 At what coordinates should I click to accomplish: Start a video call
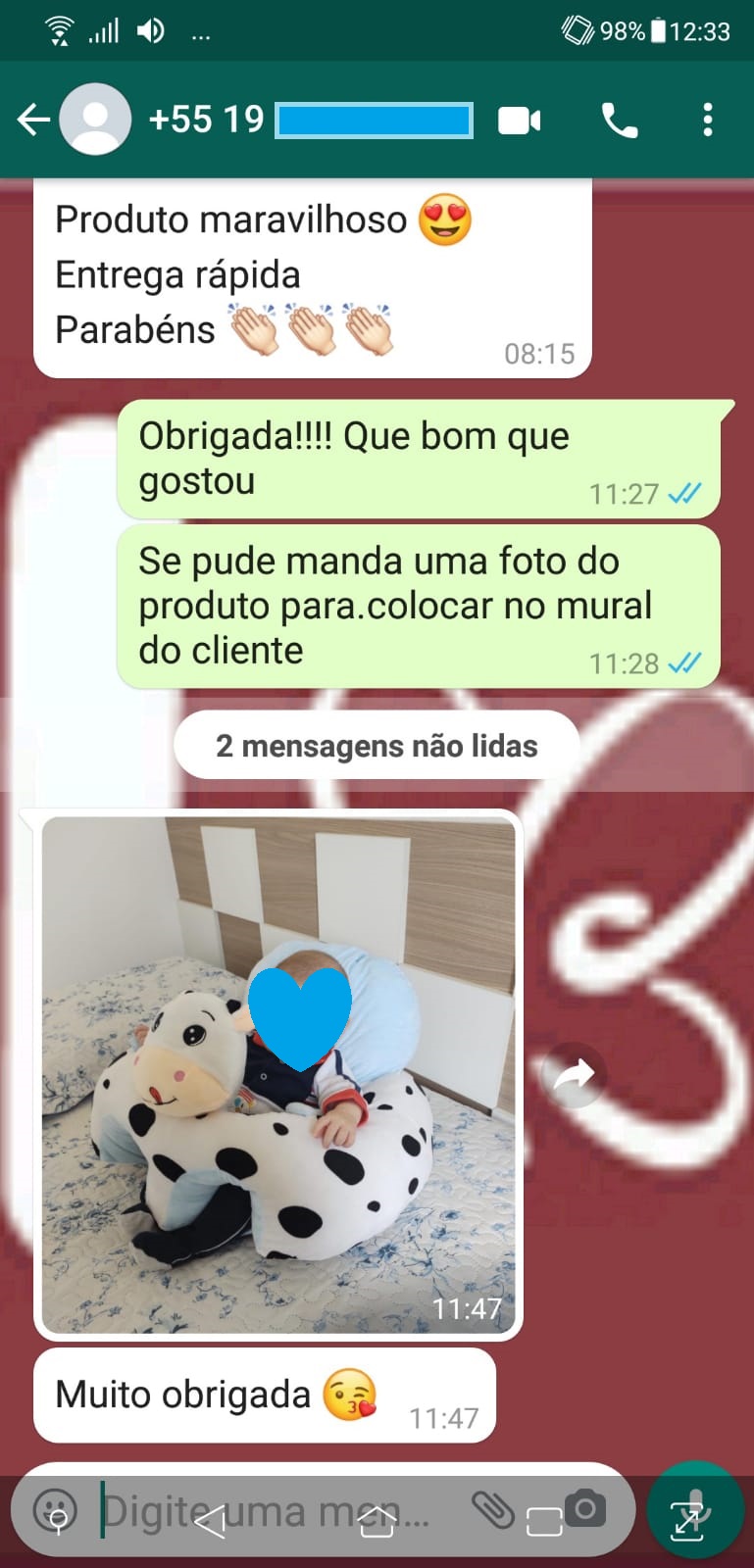coord(519,121)
